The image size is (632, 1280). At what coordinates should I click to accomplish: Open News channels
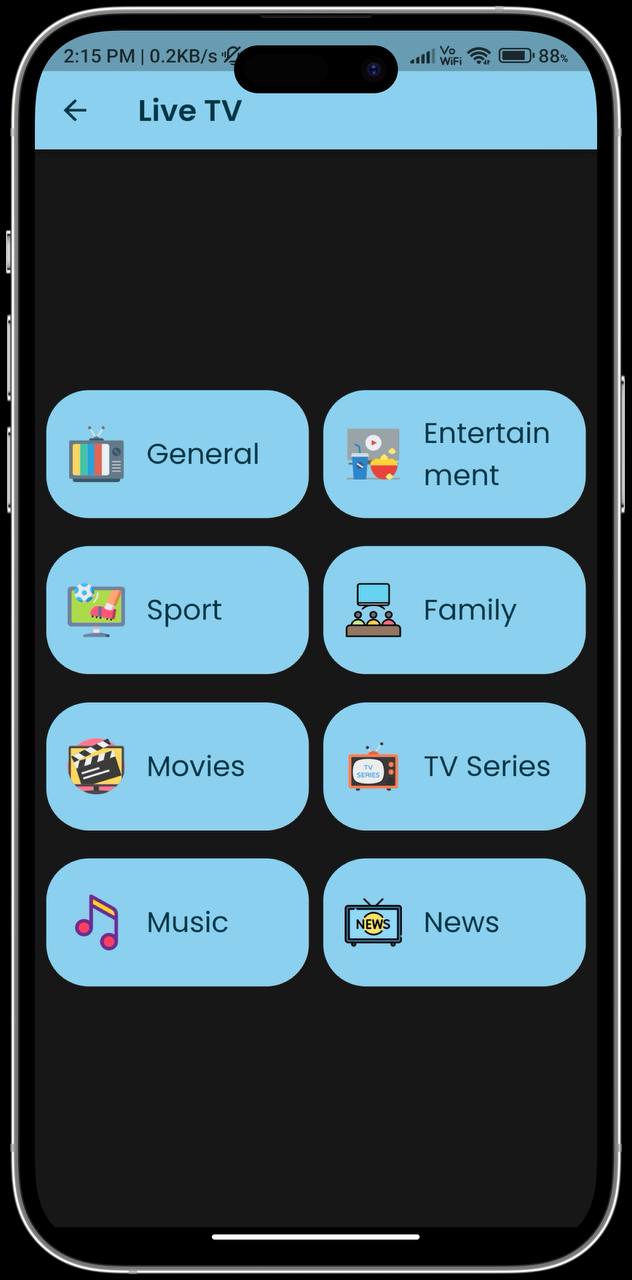tap(454, 922)
